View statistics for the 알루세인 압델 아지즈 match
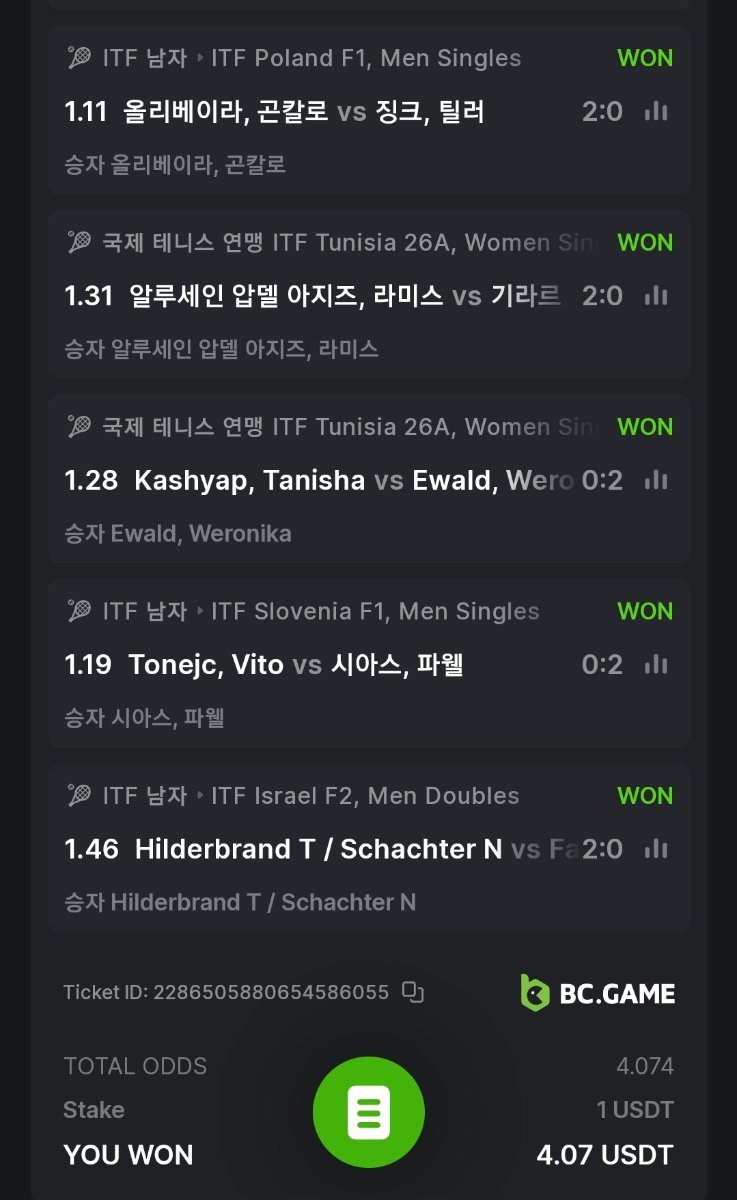Image resolution: width=737 pixels, height=1200 pixels. pyautogui.click(x=656, y=296)
